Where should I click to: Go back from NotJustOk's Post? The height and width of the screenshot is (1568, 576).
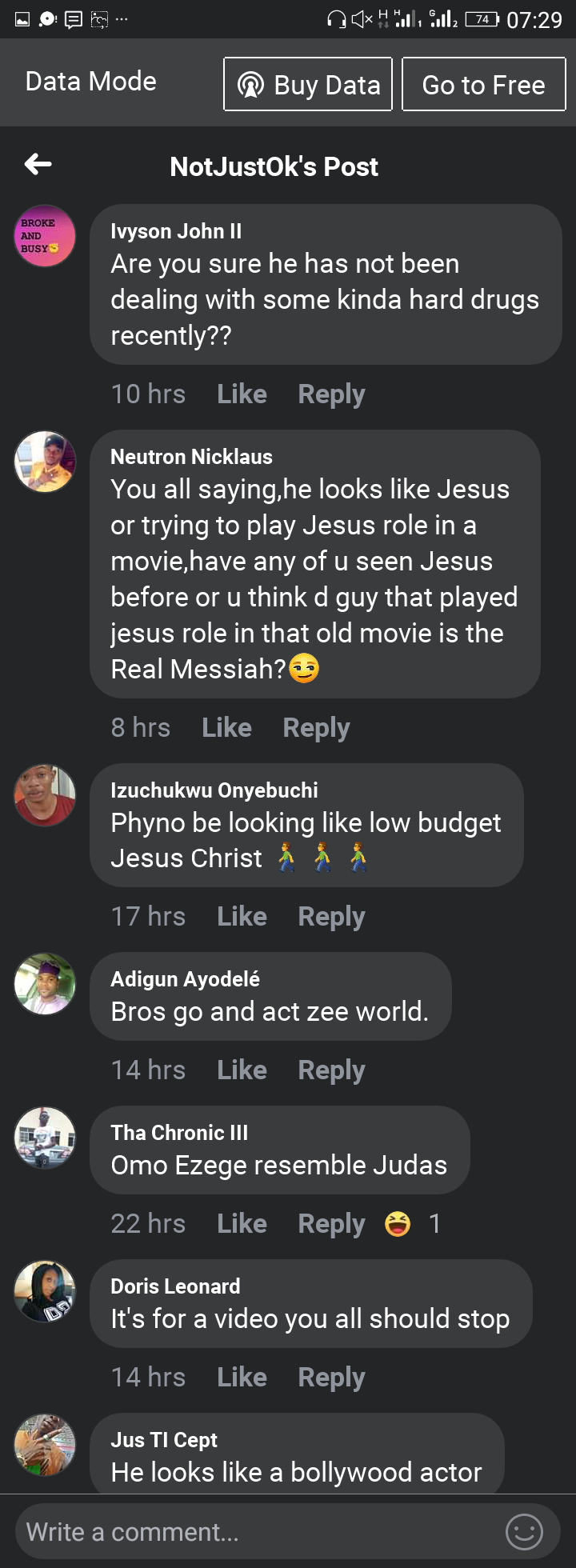click(38, 165)
